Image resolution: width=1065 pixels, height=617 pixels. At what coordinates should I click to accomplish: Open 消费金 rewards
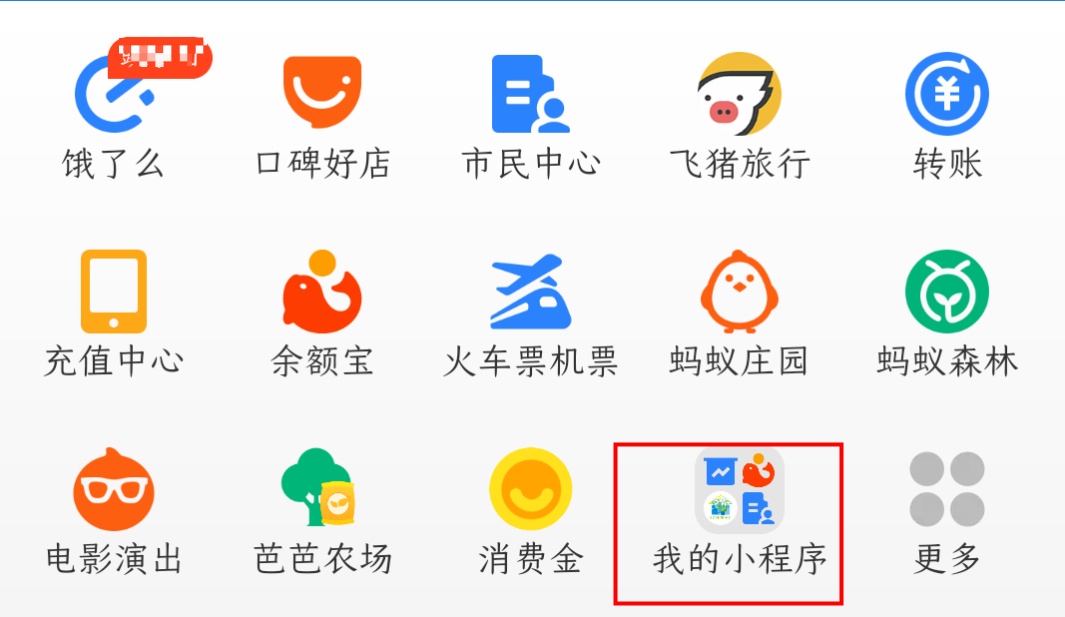[530, 490]
